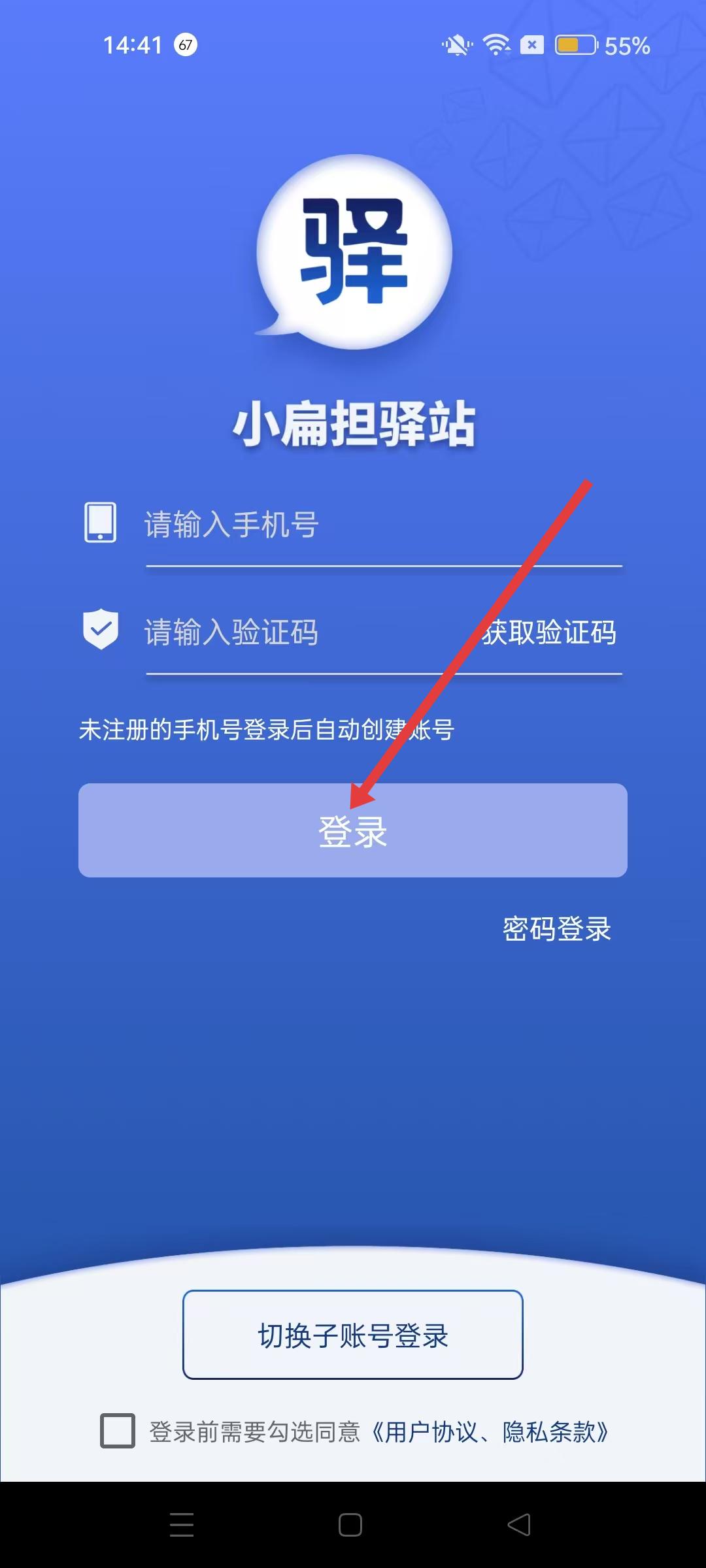Check the agreement consent checkbox
706x1568 pixels.
[x=118, y=1431]
